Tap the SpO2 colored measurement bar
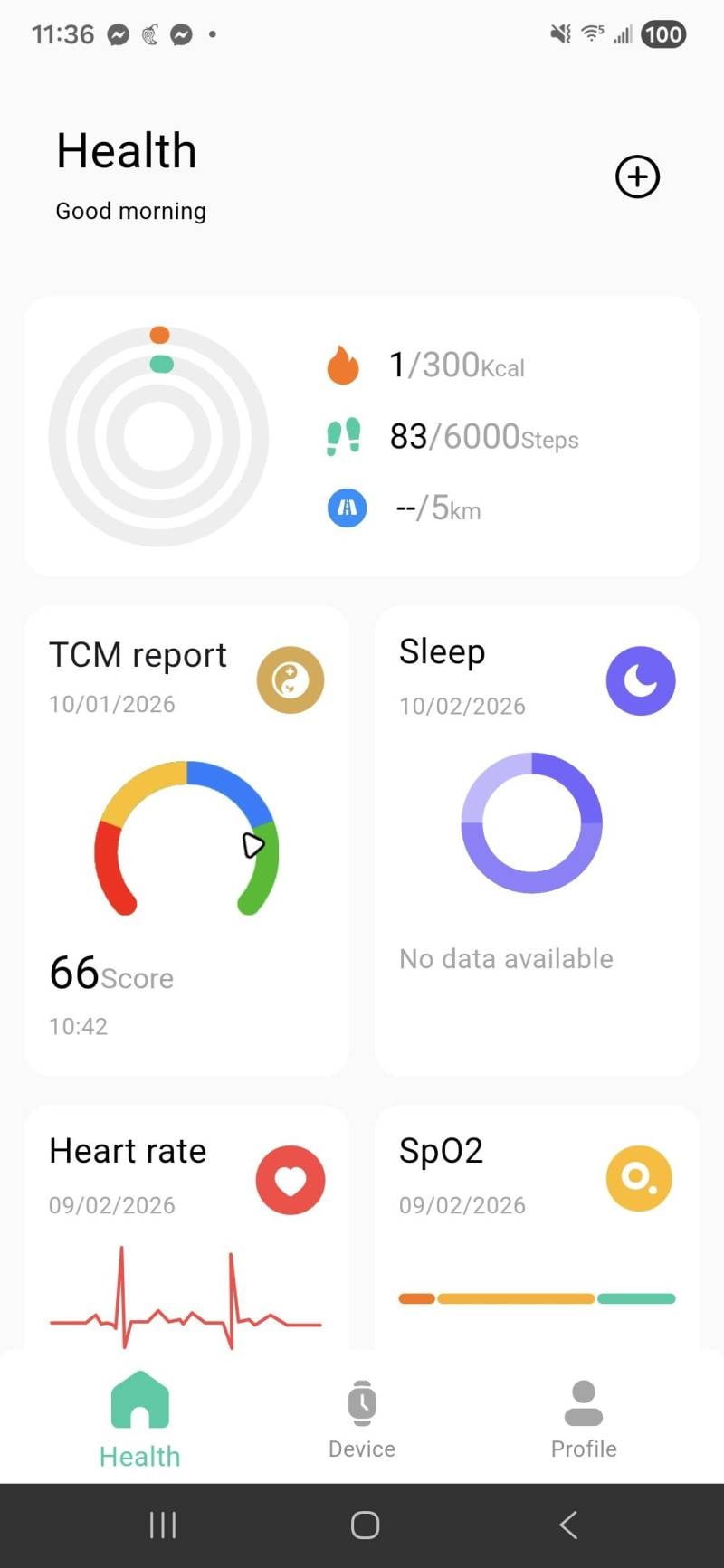This screenshot has width=724, height=1568. click(536, 1297)
